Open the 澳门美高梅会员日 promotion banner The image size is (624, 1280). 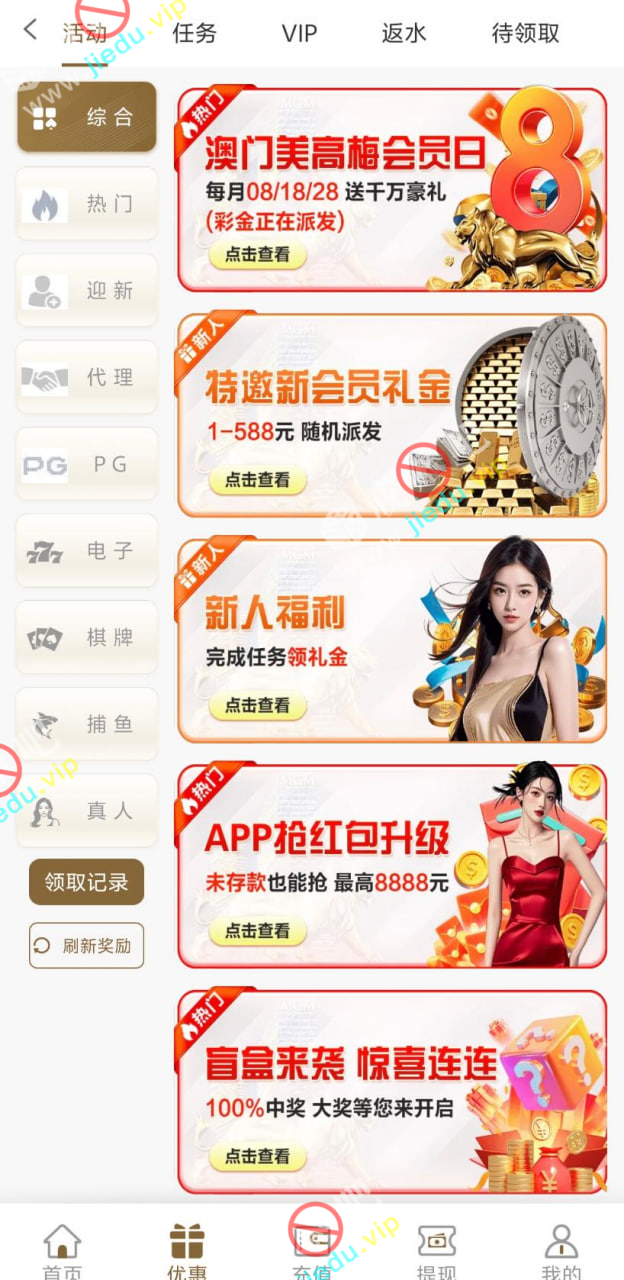(391, 190)
